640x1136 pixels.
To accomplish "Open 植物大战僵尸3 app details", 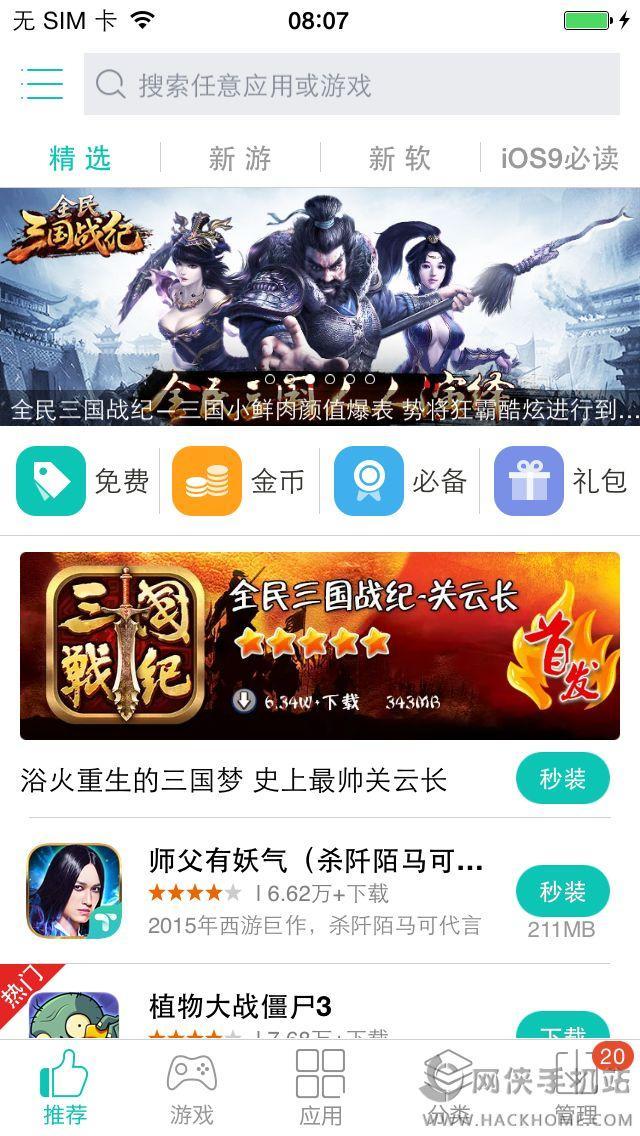I will click(240, 1006).
